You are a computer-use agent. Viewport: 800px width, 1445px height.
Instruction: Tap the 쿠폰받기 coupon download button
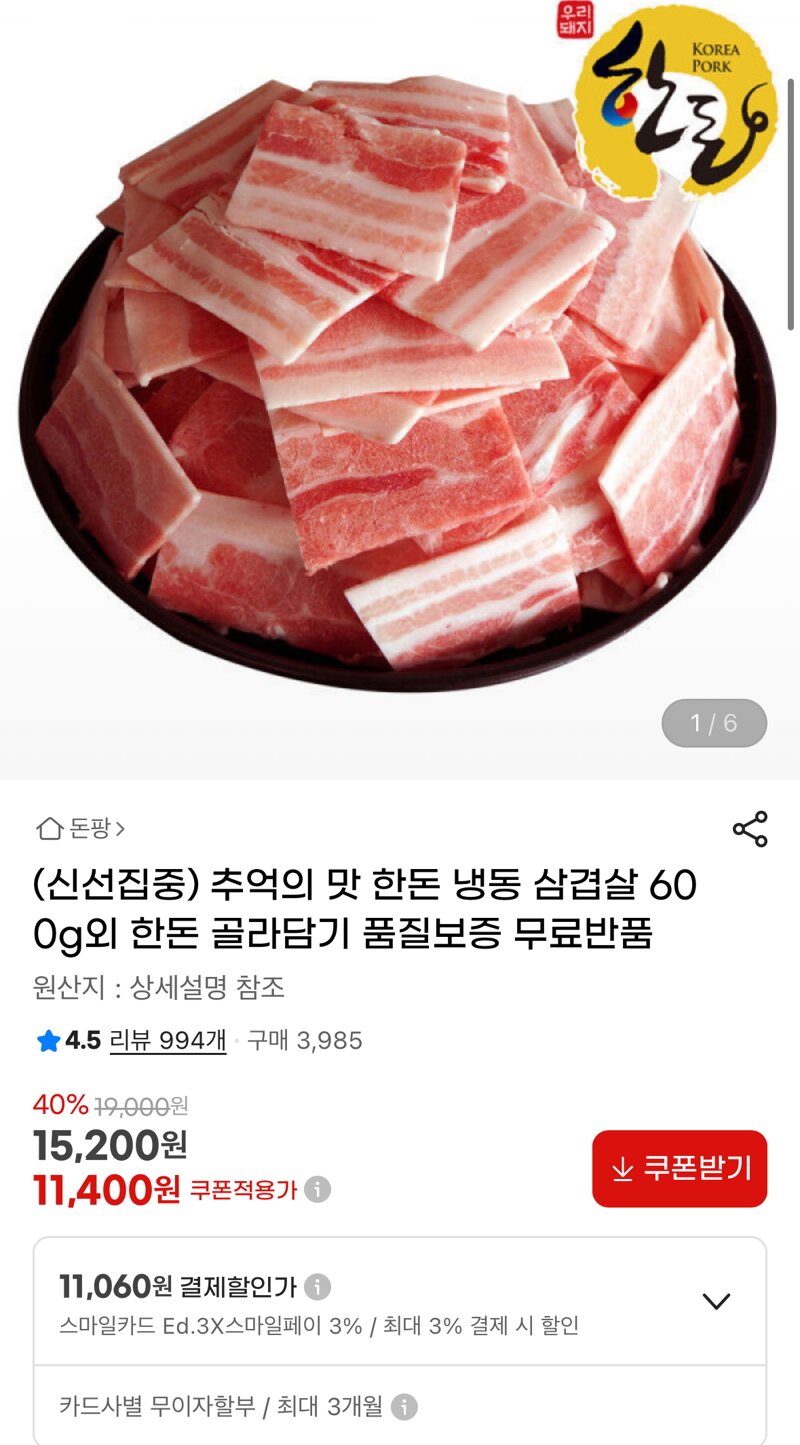tap(679, 1168)
